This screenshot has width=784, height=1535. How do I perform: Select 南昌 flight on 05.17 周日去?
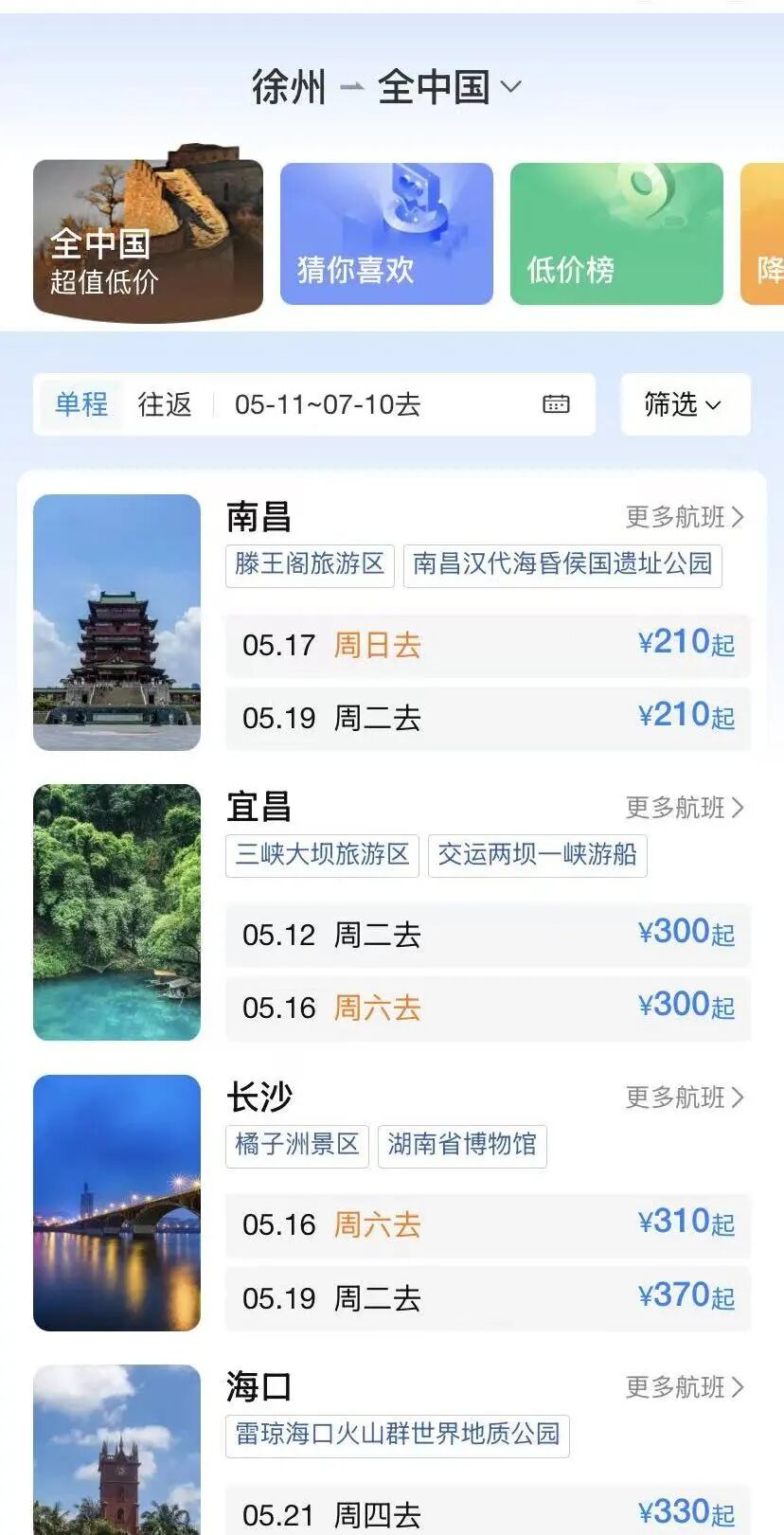click(x=488, y=646)
